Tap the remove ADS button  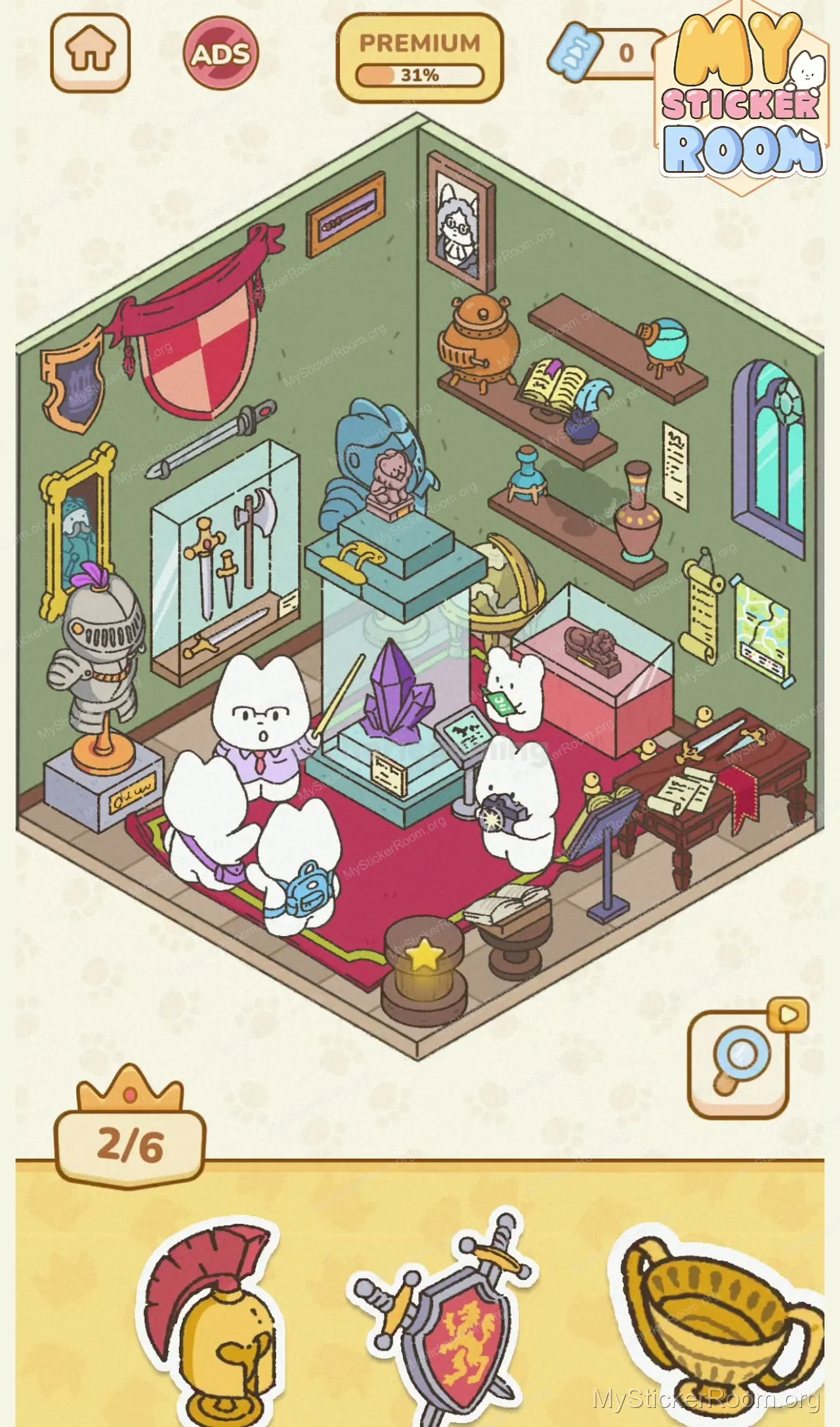pyautogui.click(x=220, y=54)
